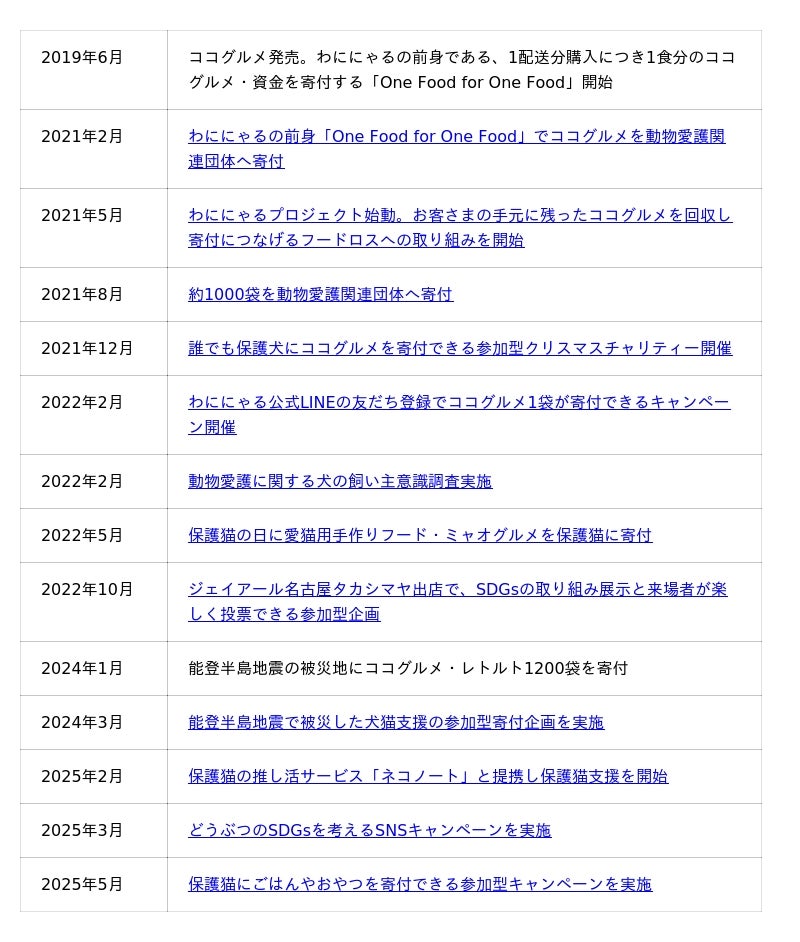Viewport: 800px width, 942px height.
Task: Open the 犬の飼い主意識調査実施 link
Action: coord(340,482)
